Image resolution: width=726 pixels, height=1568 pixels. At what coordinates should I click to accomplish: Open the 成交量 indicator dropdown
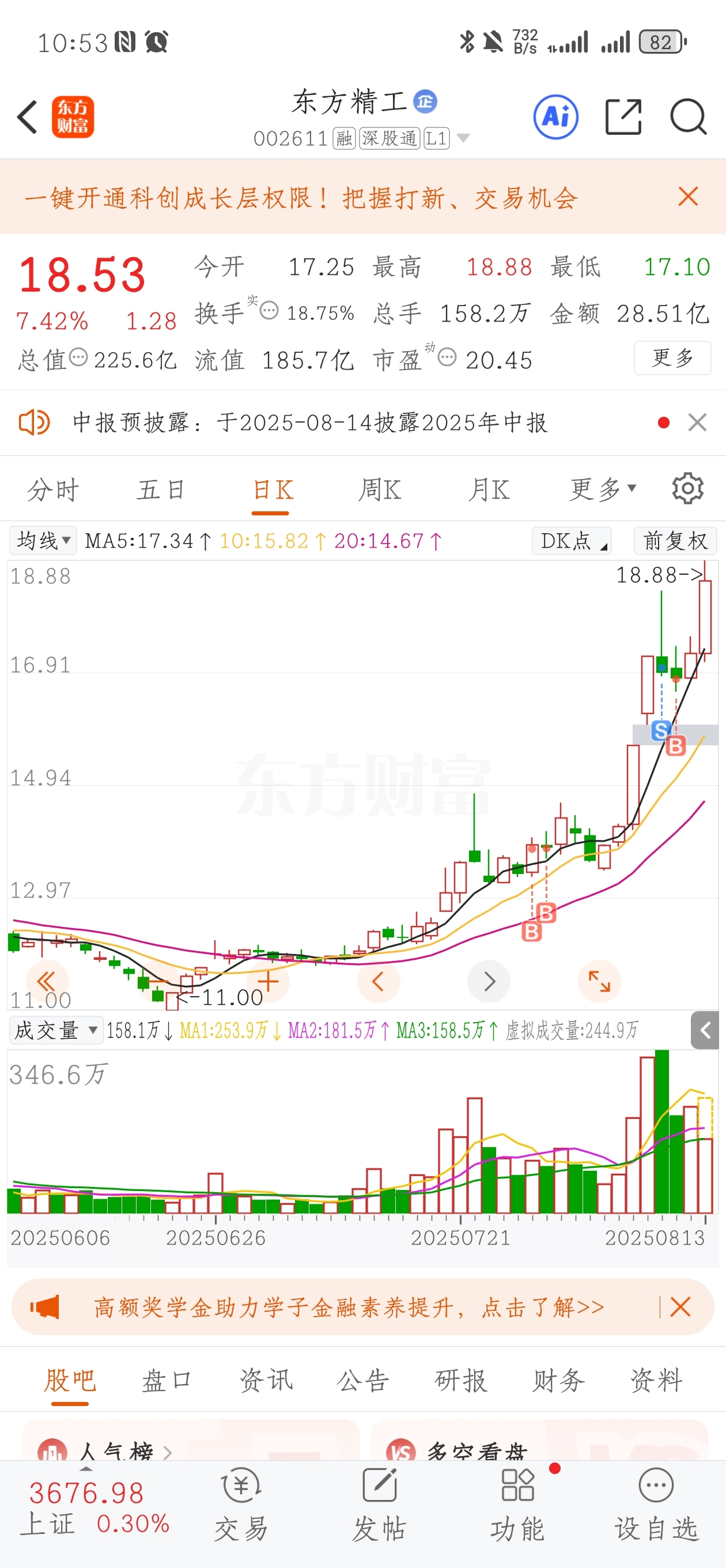pos(56,1031)
